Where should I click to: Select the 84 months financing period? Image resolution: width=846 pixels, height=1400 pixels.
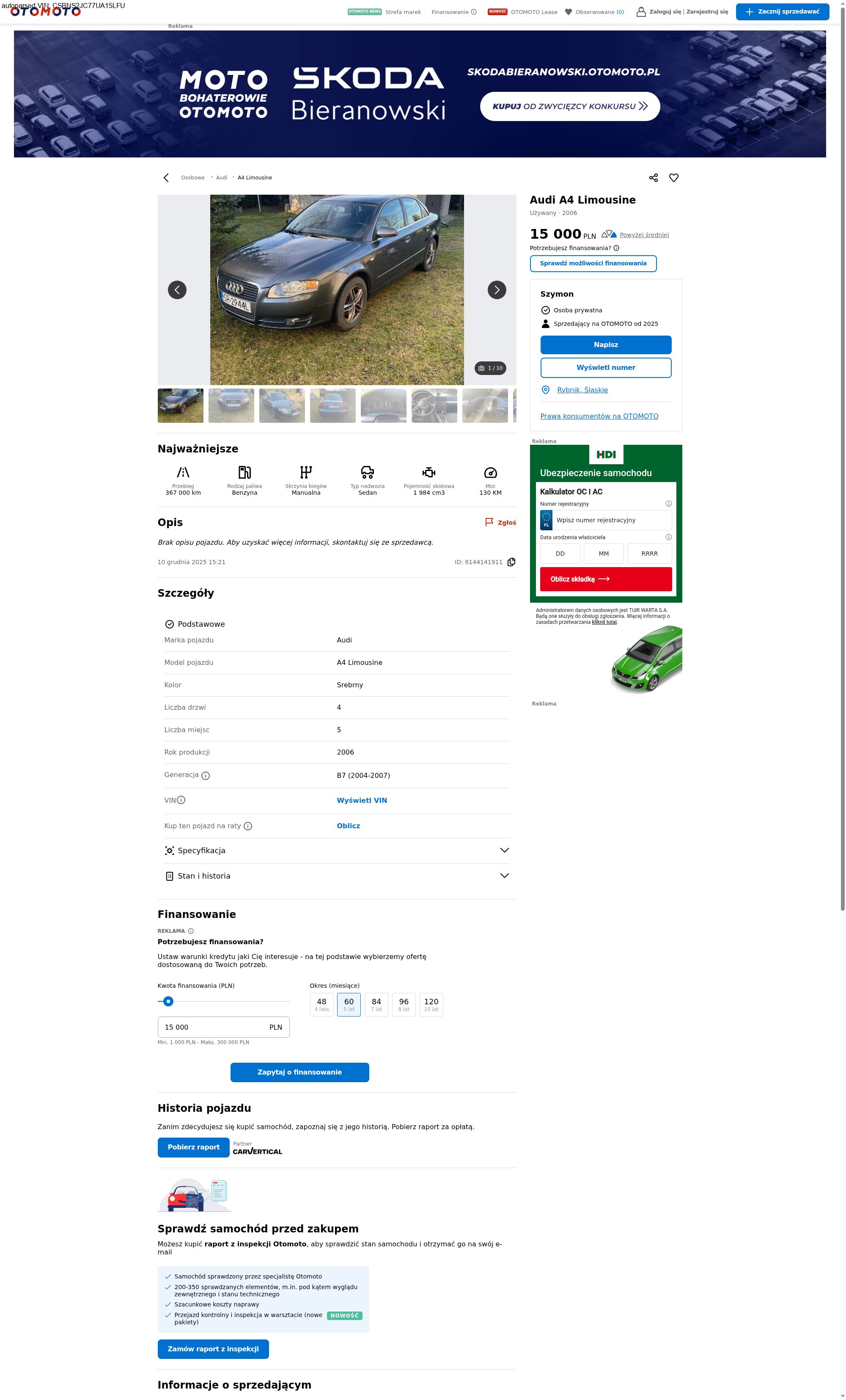(376, 1005)
